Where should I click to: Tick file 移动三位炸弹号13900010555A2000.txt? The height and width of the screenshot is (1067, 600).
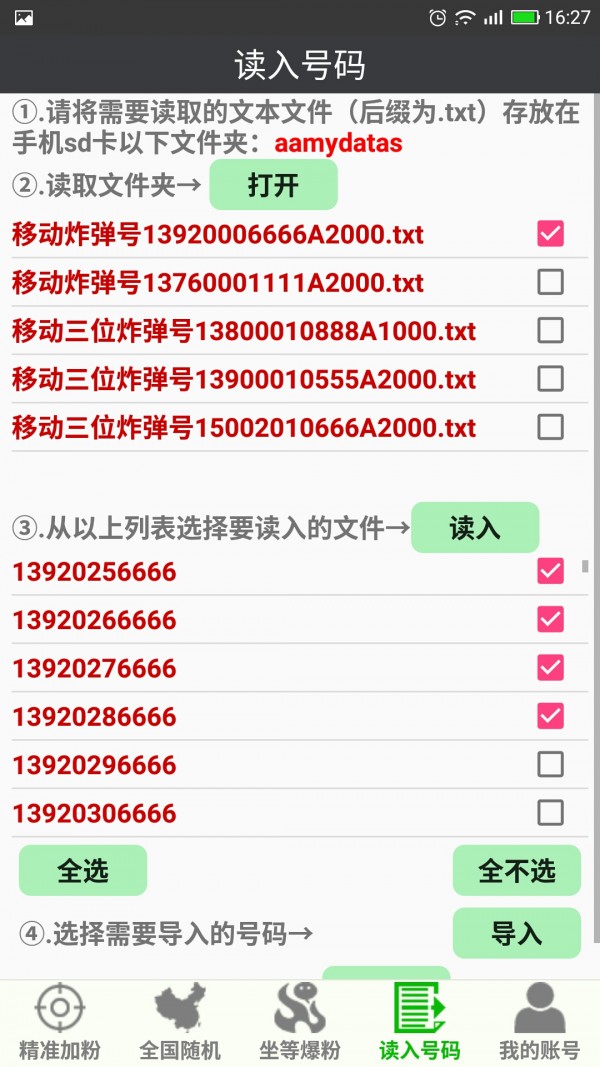pyautogui.click(x=550, y=378)
